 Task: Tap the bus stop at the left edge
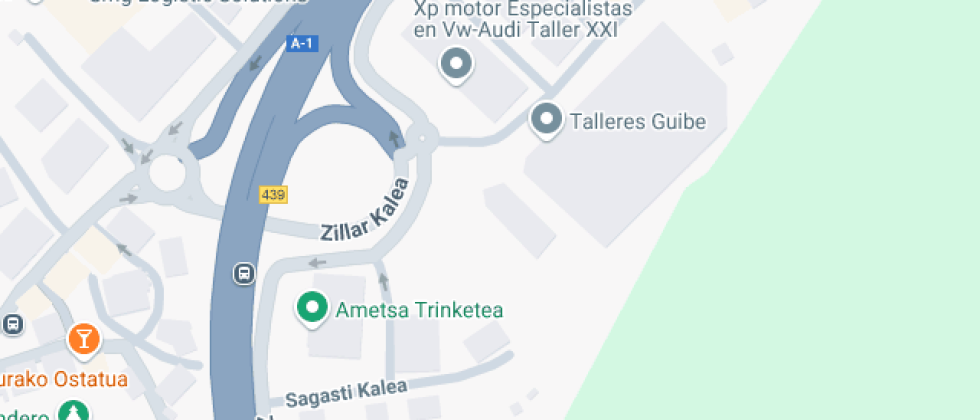tap(13, 324)
